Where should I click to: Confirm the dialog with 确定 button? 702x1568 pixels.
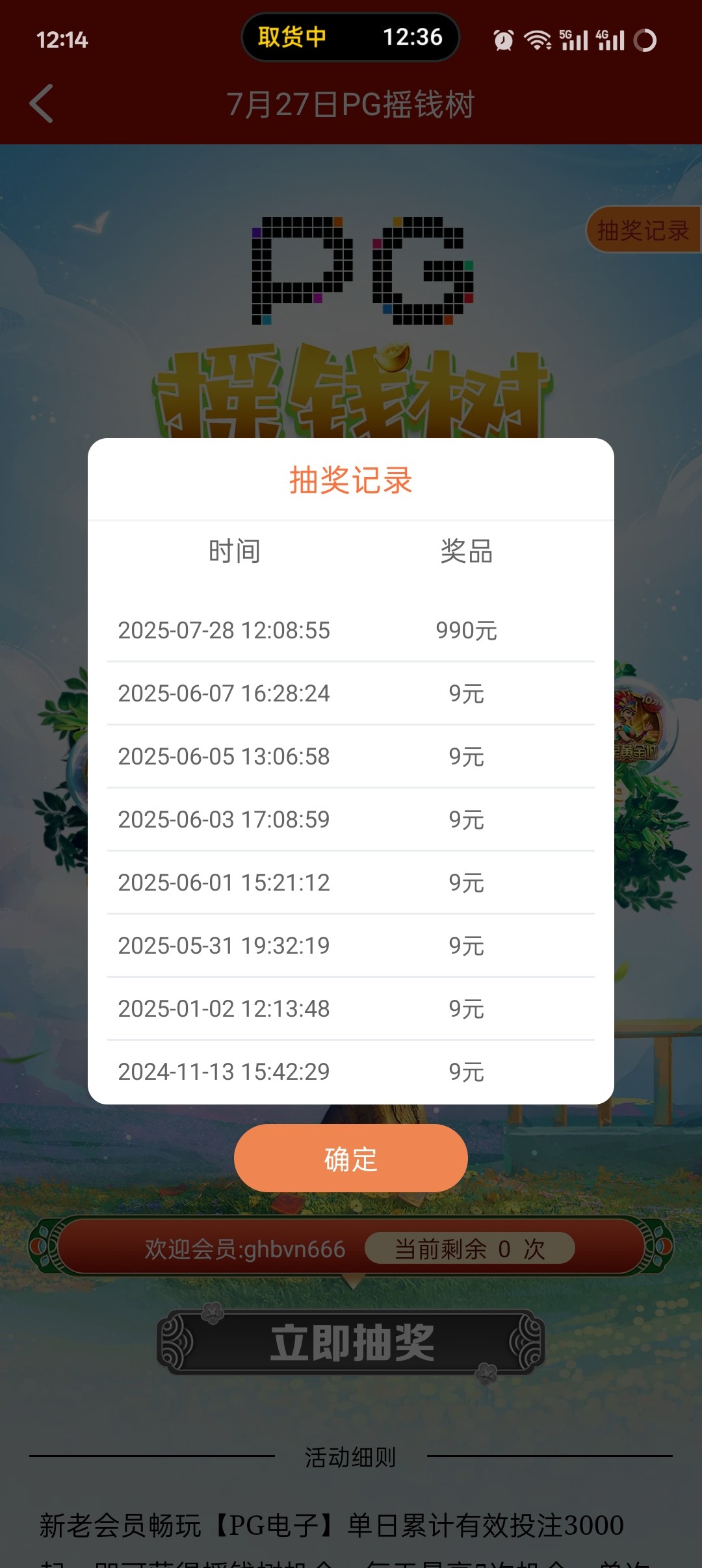coord(350,1158)
